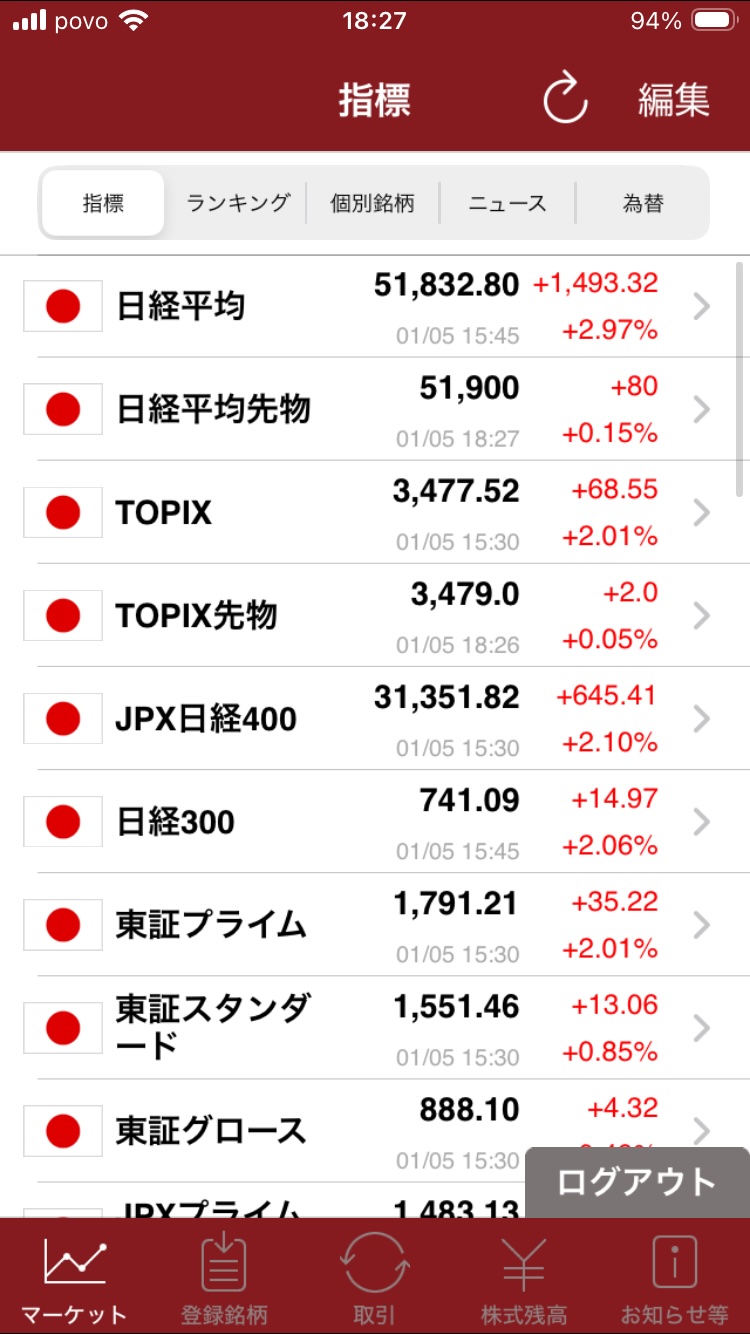Screen dimensions: 750x1334
Task: Tap the flag icon beside TOPIX先物
Action: click(62, 616)
